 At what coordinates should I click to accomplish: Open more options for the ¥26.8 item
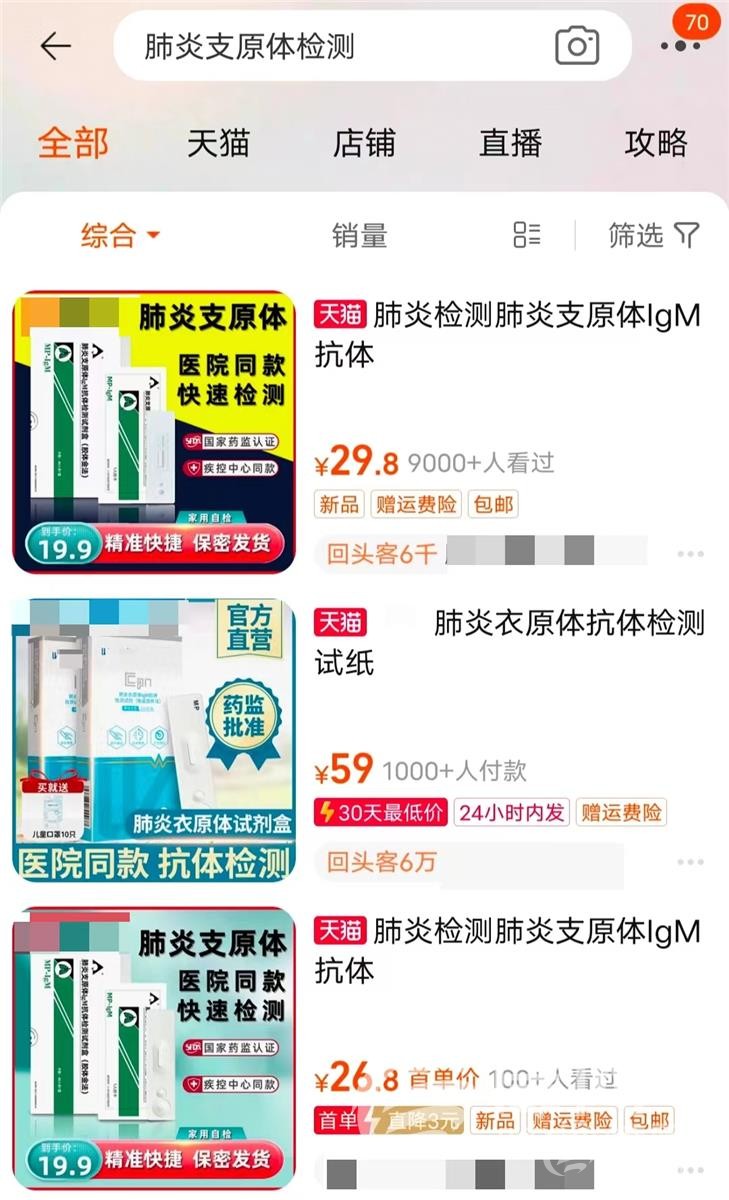(x=690, y=1170)
